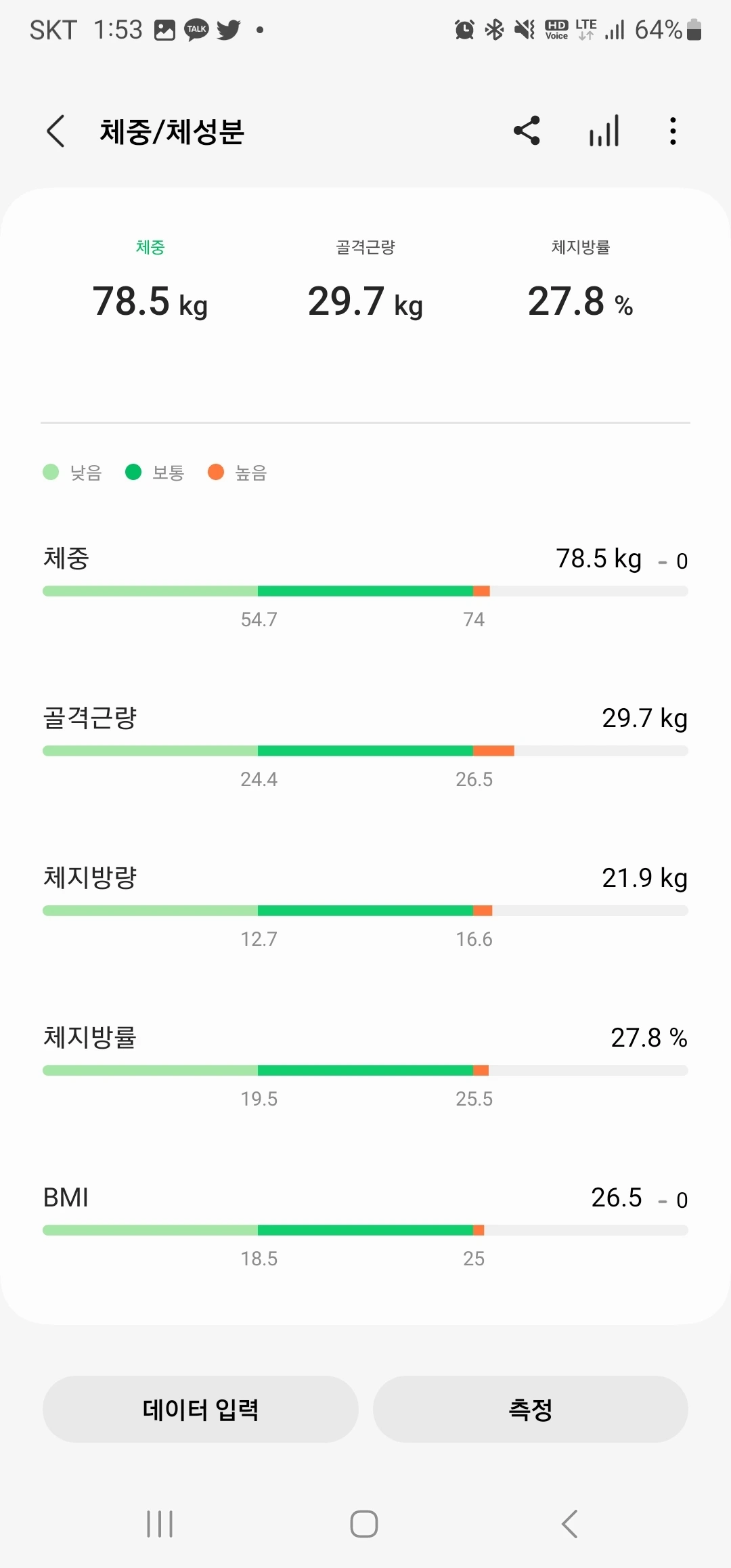Select the 골격근량 29.7 kg summary tab
The height and width of the screenshot is (1568, 731).
click(365, 281)
